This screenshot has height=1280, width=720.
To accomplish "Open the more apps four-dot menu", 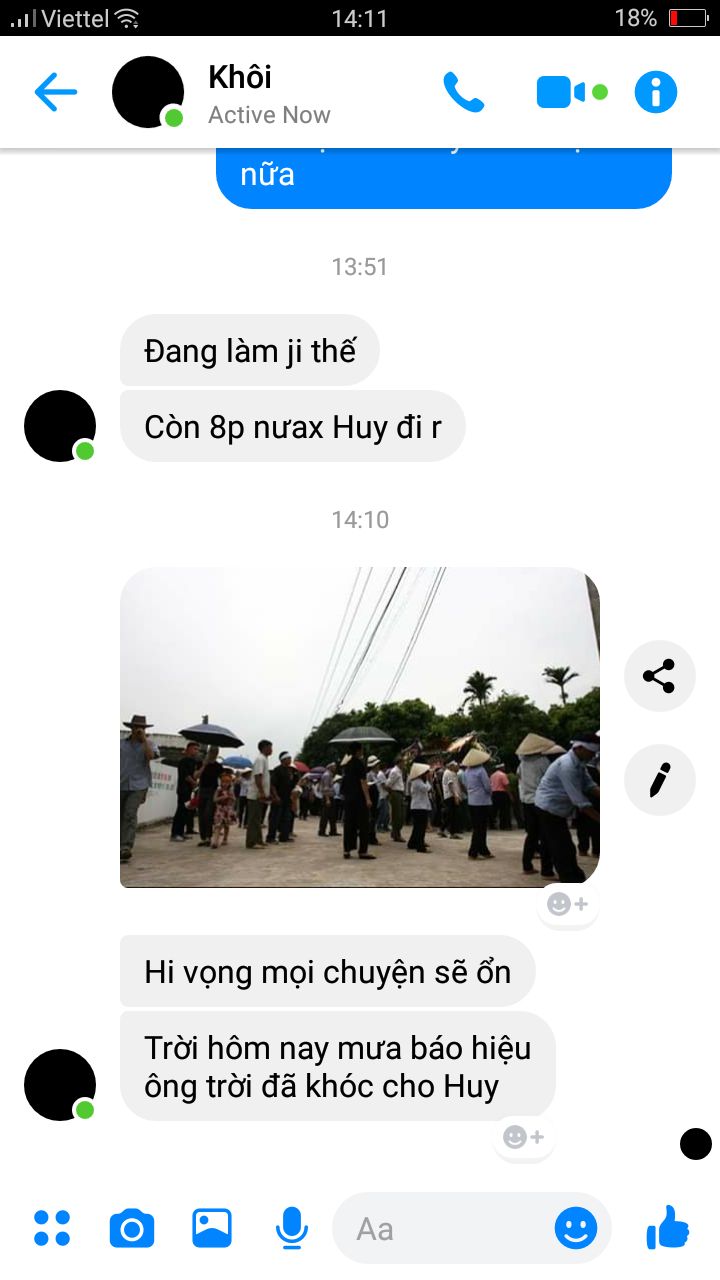I will coord(52,1228).
